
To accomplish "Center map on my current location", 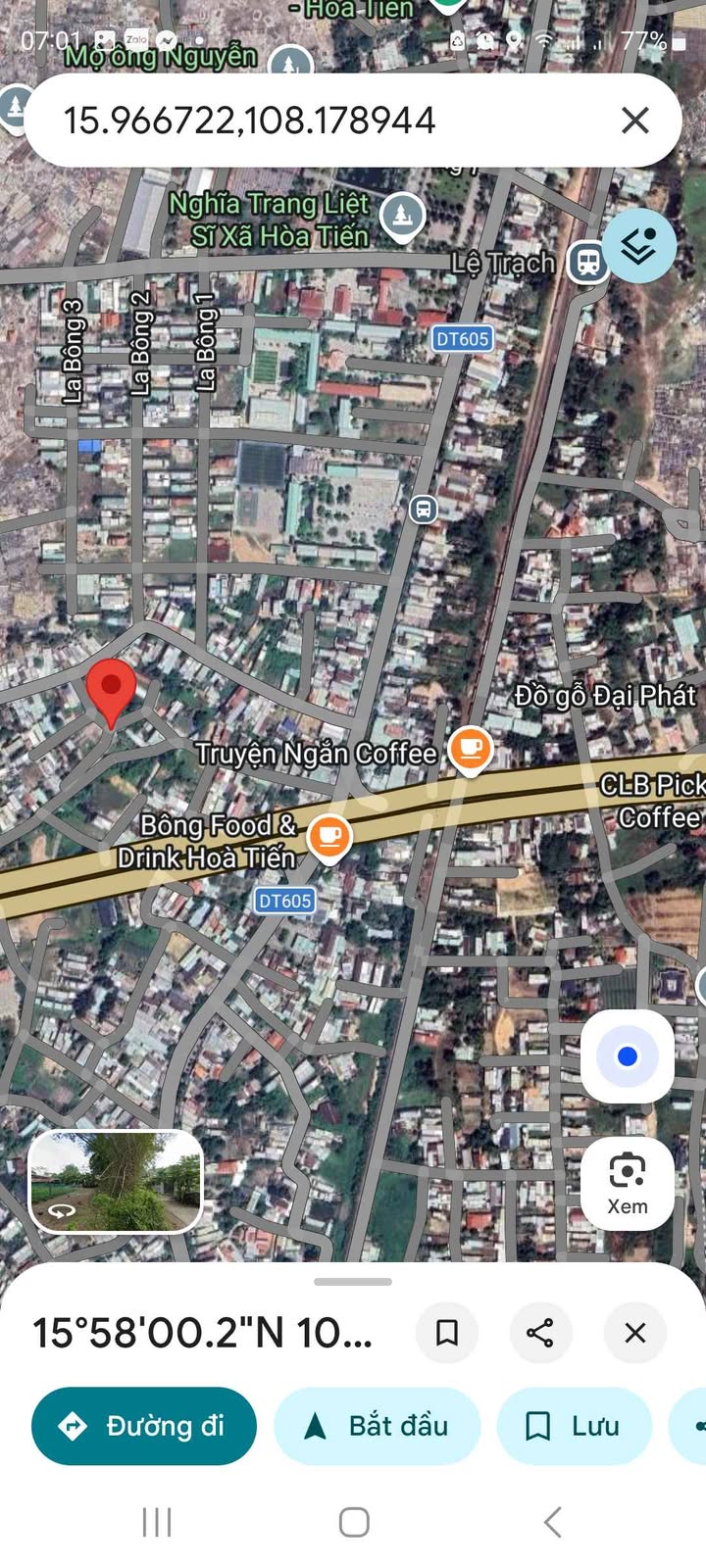I will (628, 1056).
